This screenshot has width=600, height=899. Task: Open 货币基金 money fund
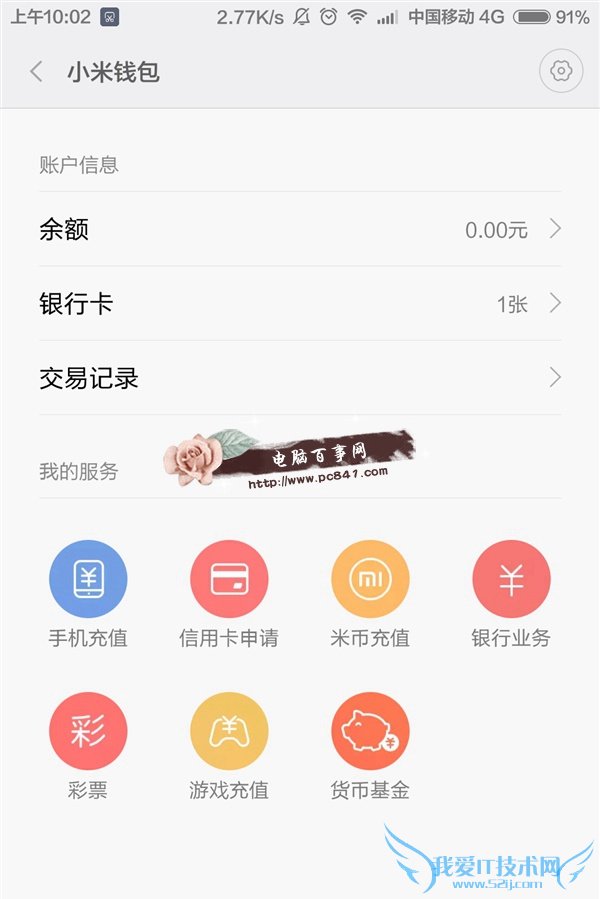tap(370, 732)
